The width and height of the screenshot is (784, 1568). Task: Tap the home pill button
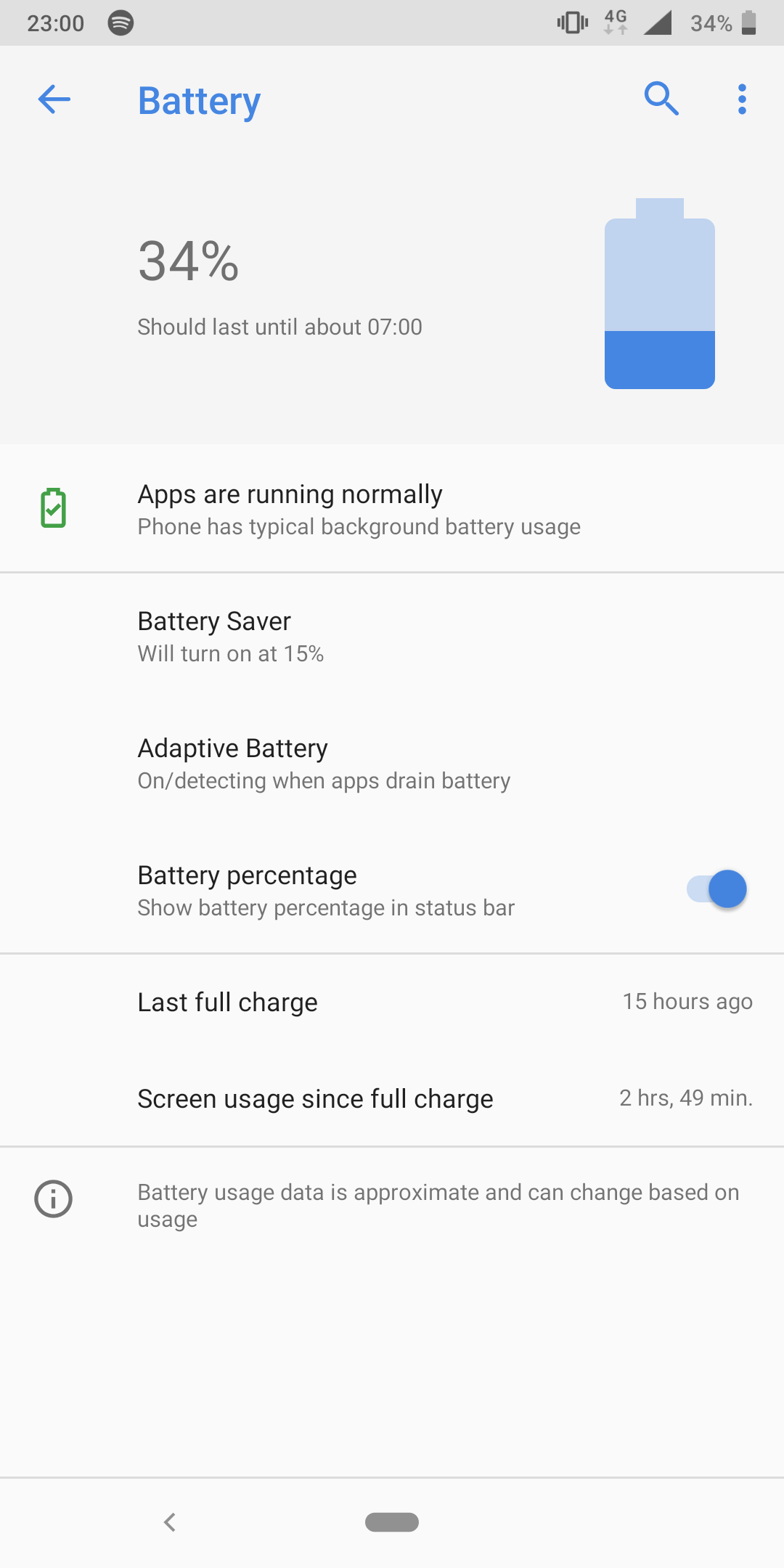[392, 1522]
